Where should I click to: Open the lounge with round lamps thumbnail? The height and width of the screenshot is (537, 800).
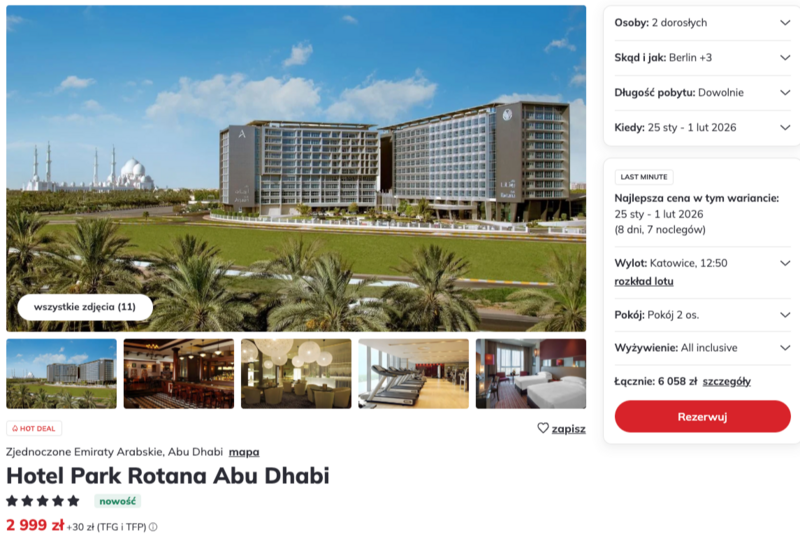pos(296,373)
